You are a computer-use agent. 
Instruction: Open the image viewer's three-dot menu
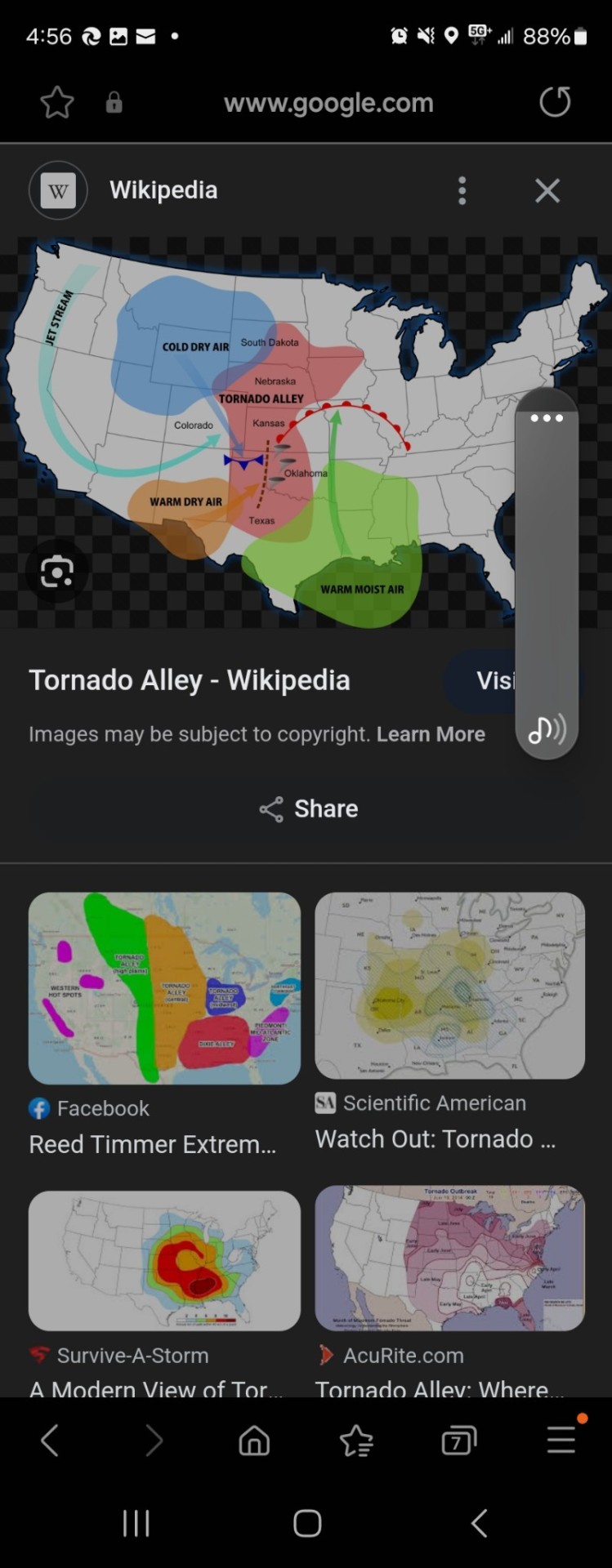point(462,190)
